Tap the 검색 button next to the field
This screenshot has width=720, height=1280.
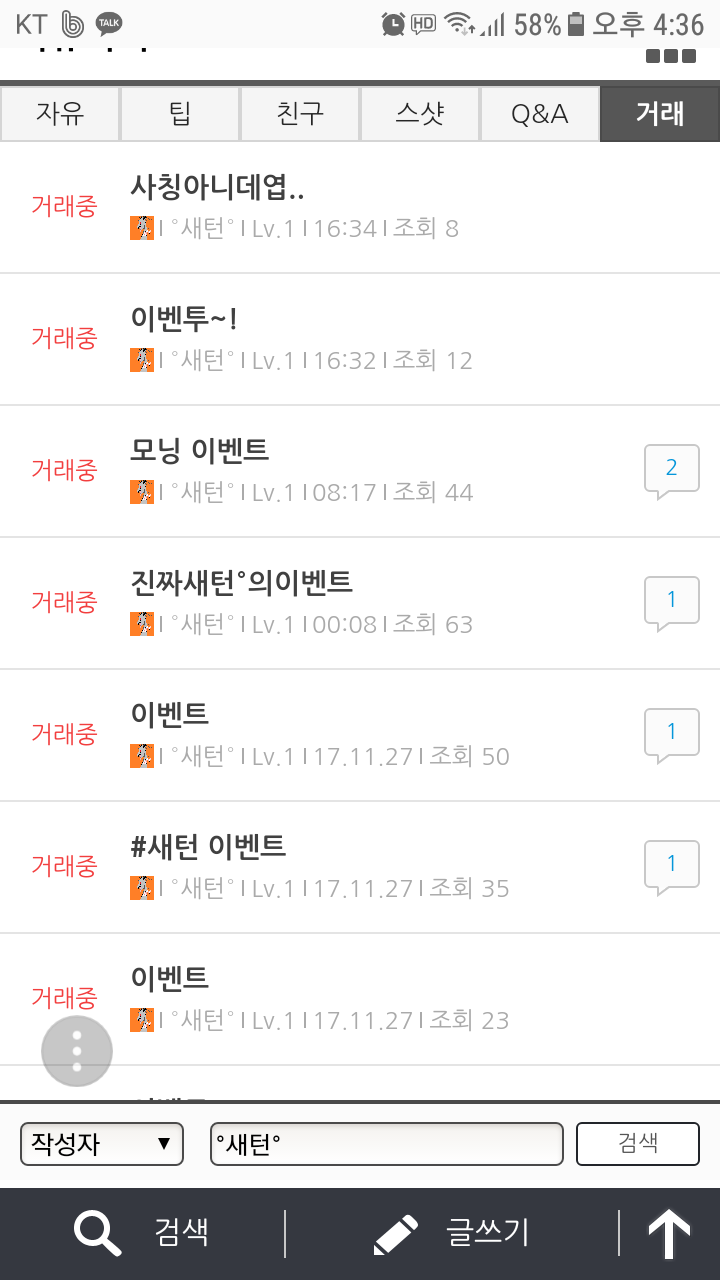pyautogui.click(x=638, y=1144)
